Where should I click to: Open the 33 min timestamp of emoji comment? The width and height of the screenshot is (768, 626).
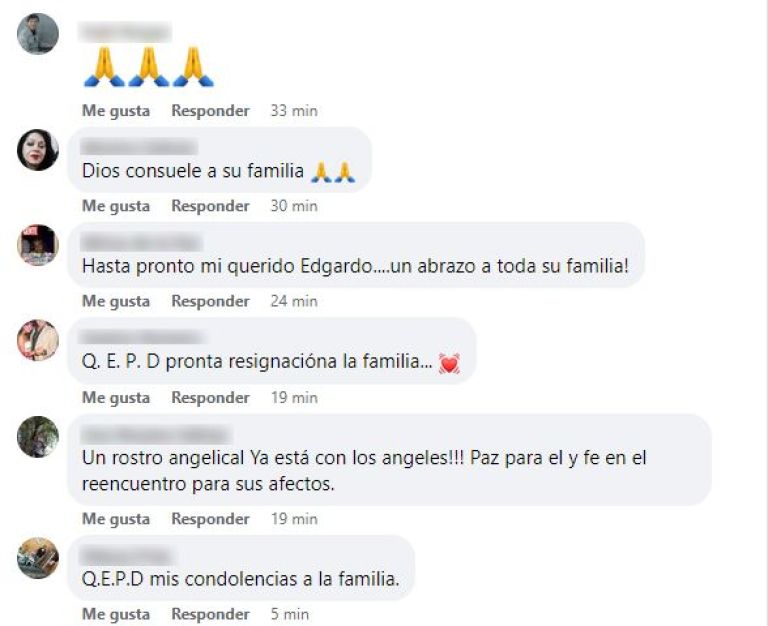point(294,111)
